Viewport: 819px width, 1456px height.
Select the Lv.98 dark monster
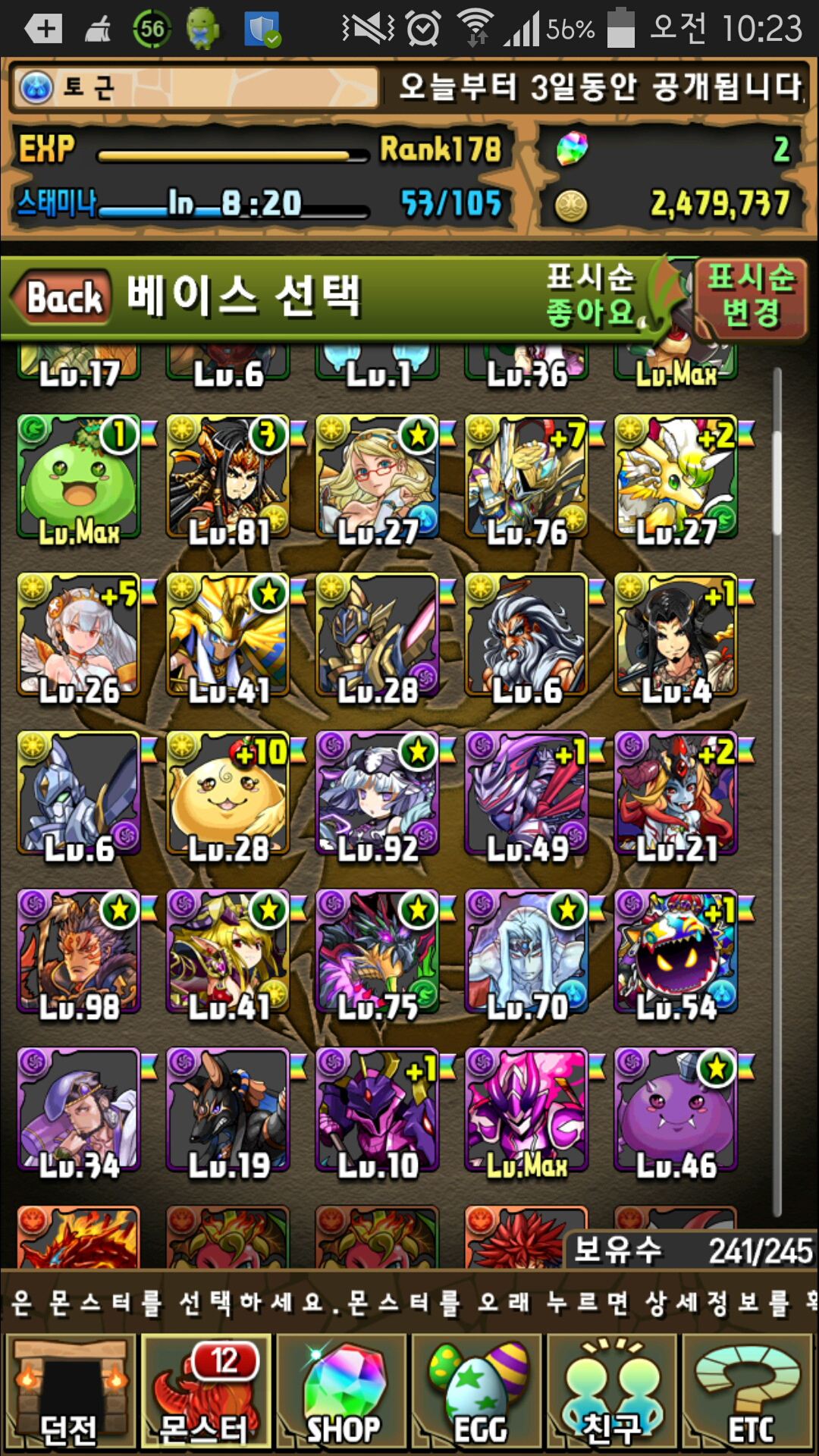tap(79, 953)
